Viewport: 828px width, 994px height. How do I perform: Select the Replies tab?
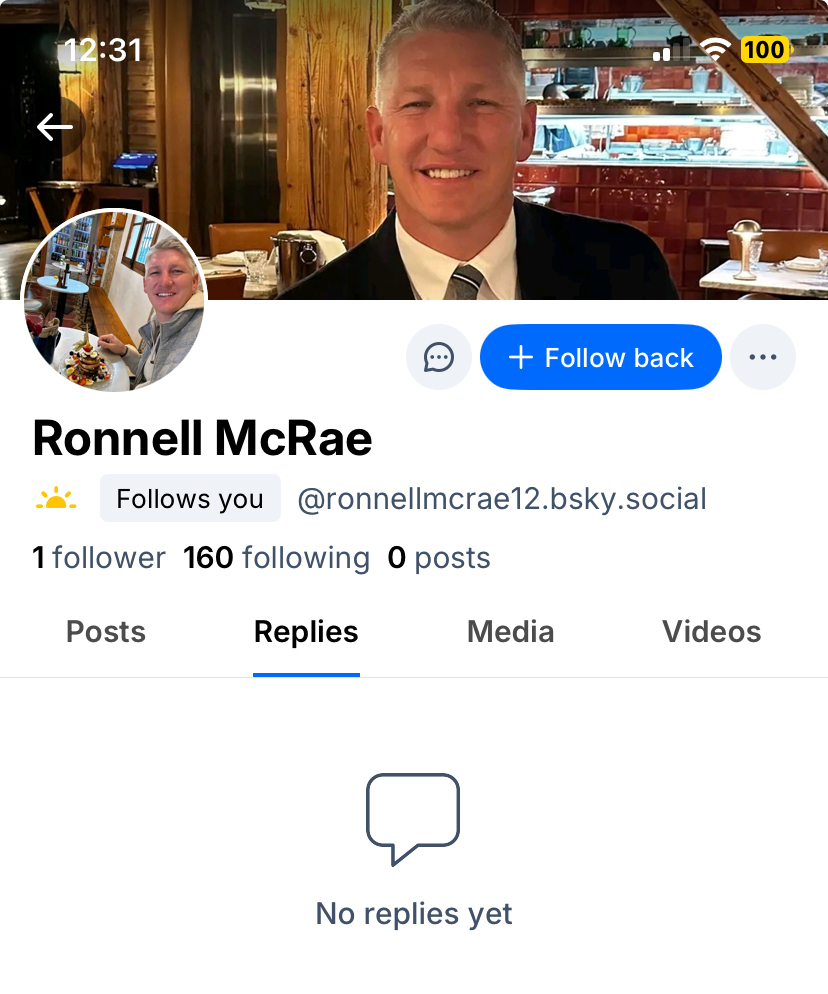(306, 632)
